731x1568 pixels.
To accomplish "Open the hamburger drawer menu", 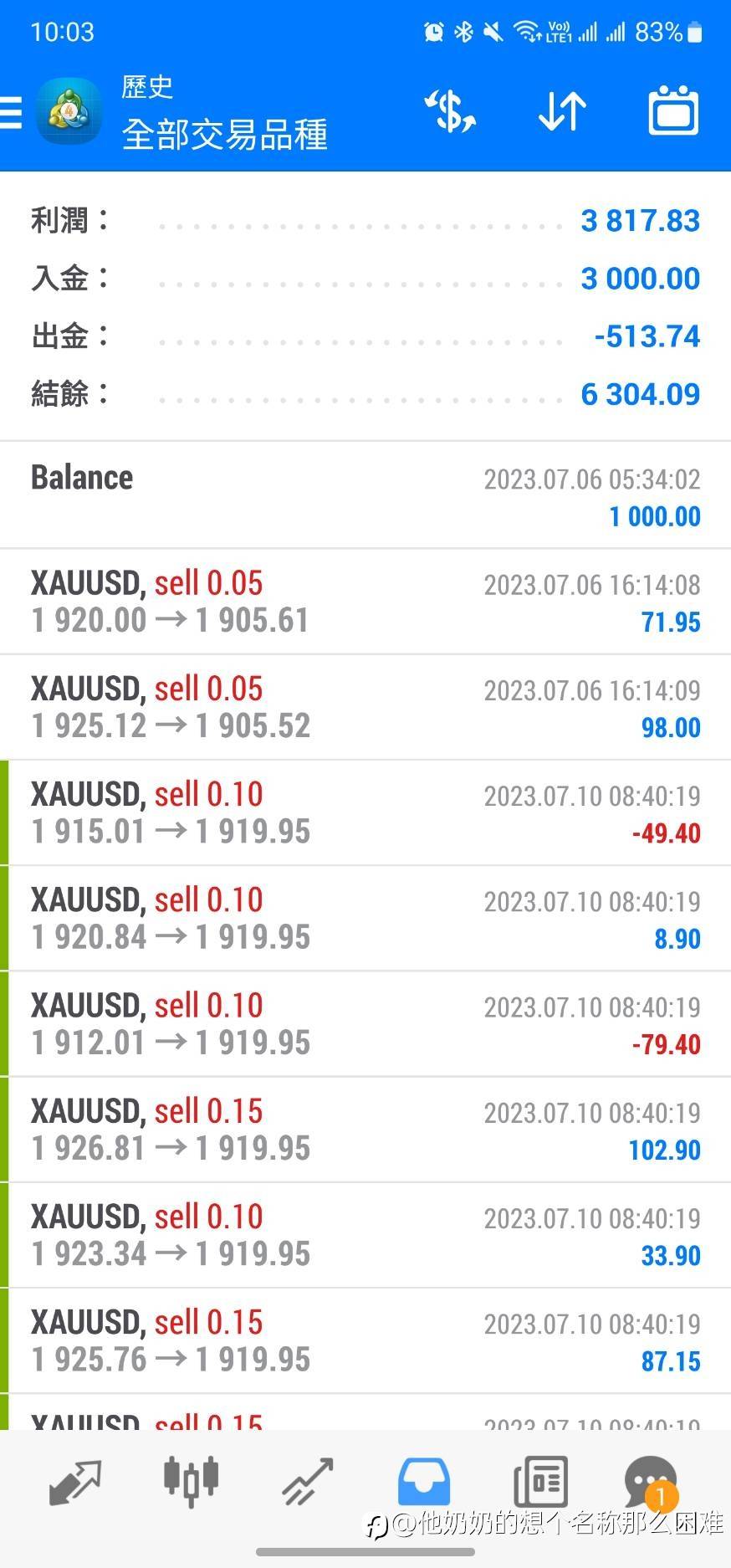I will 10,112.
